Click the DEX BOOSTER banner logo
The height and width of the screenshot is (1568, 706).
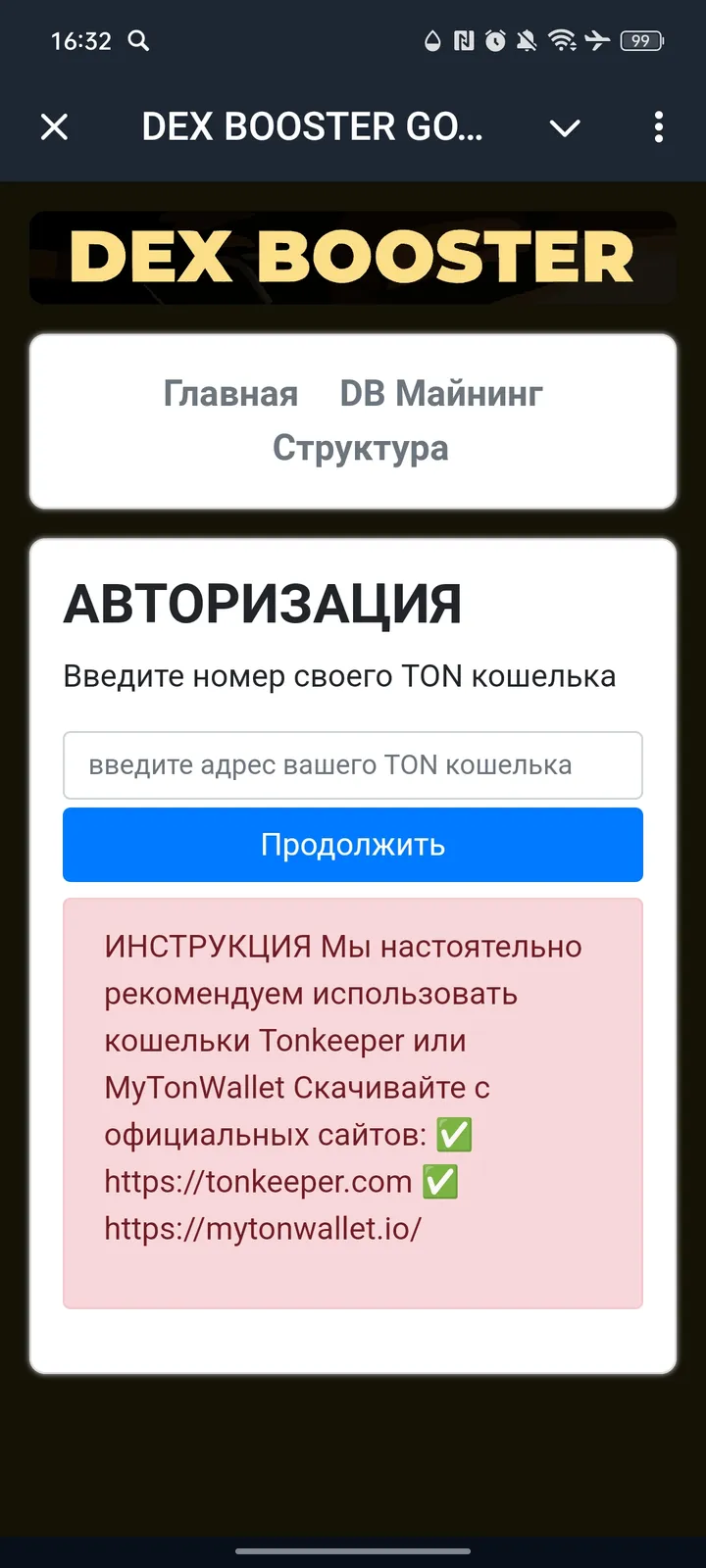point(353,257)
